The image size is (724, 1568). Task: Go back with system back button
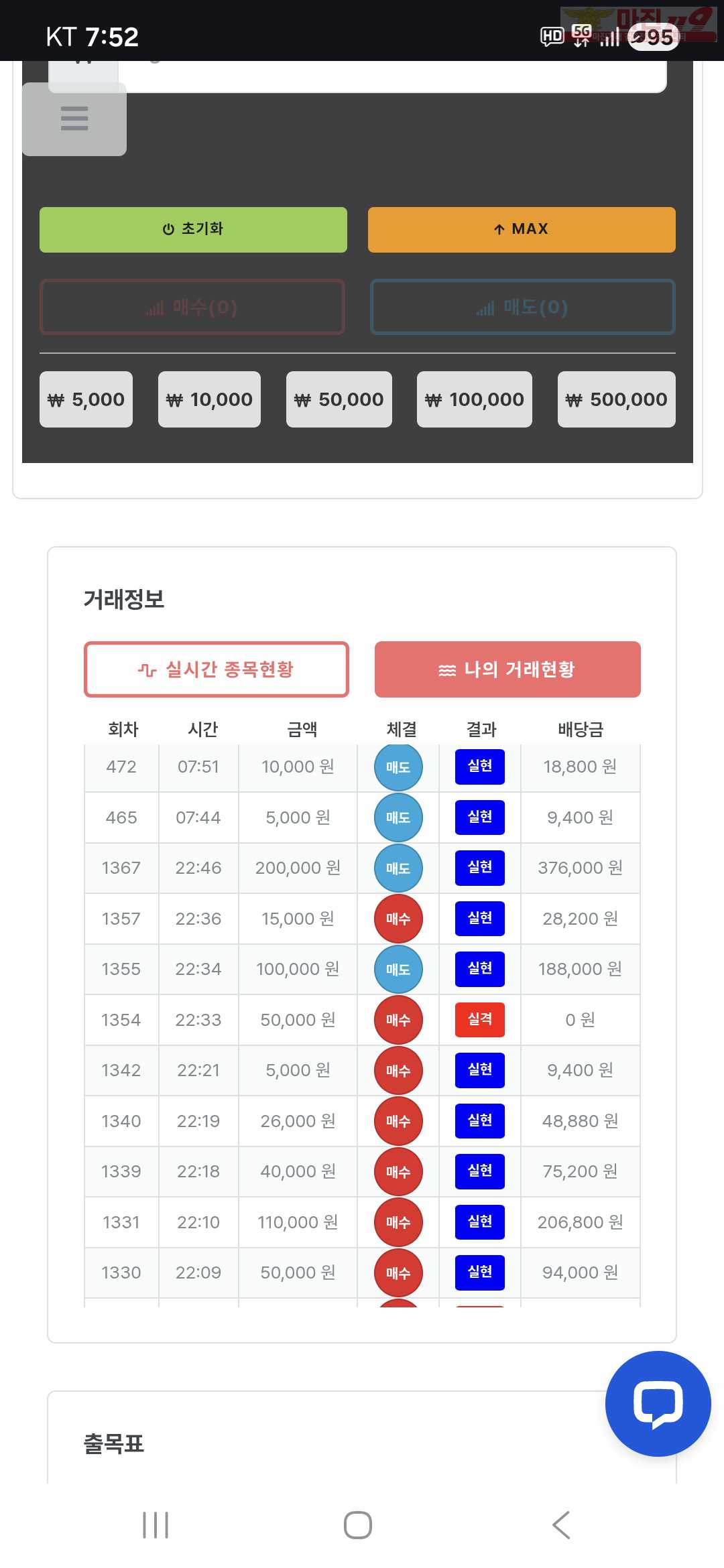pyautogui.click(x=561, y=1525)
